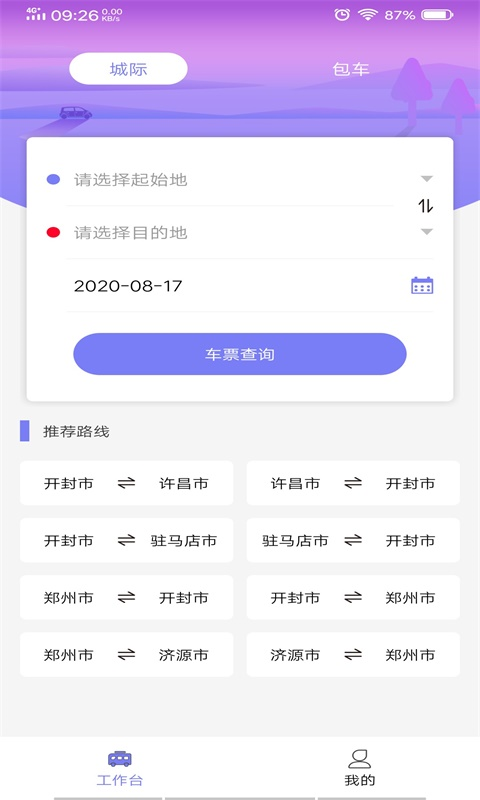Choose route 许昌市 to 开封市
The width and height of the screenshot is (480, 800).
[x=353, y=483]
